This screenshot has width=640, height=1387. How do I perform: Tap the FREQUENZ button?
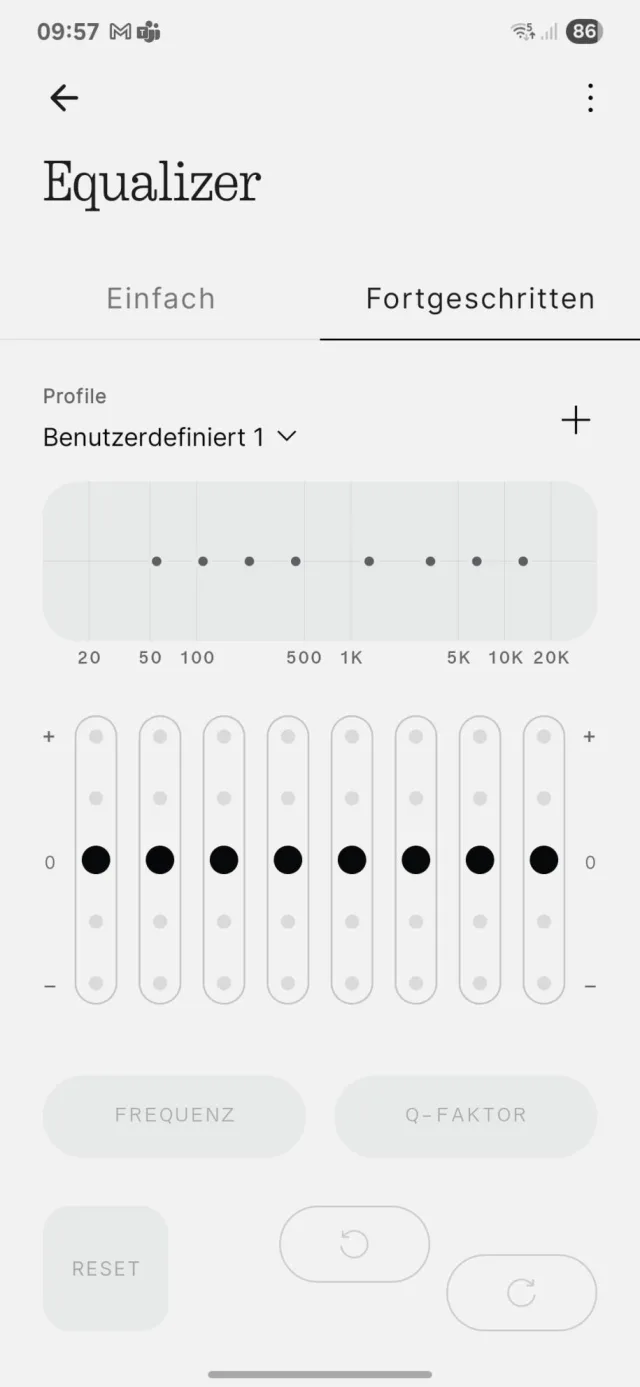(174, 1116)
